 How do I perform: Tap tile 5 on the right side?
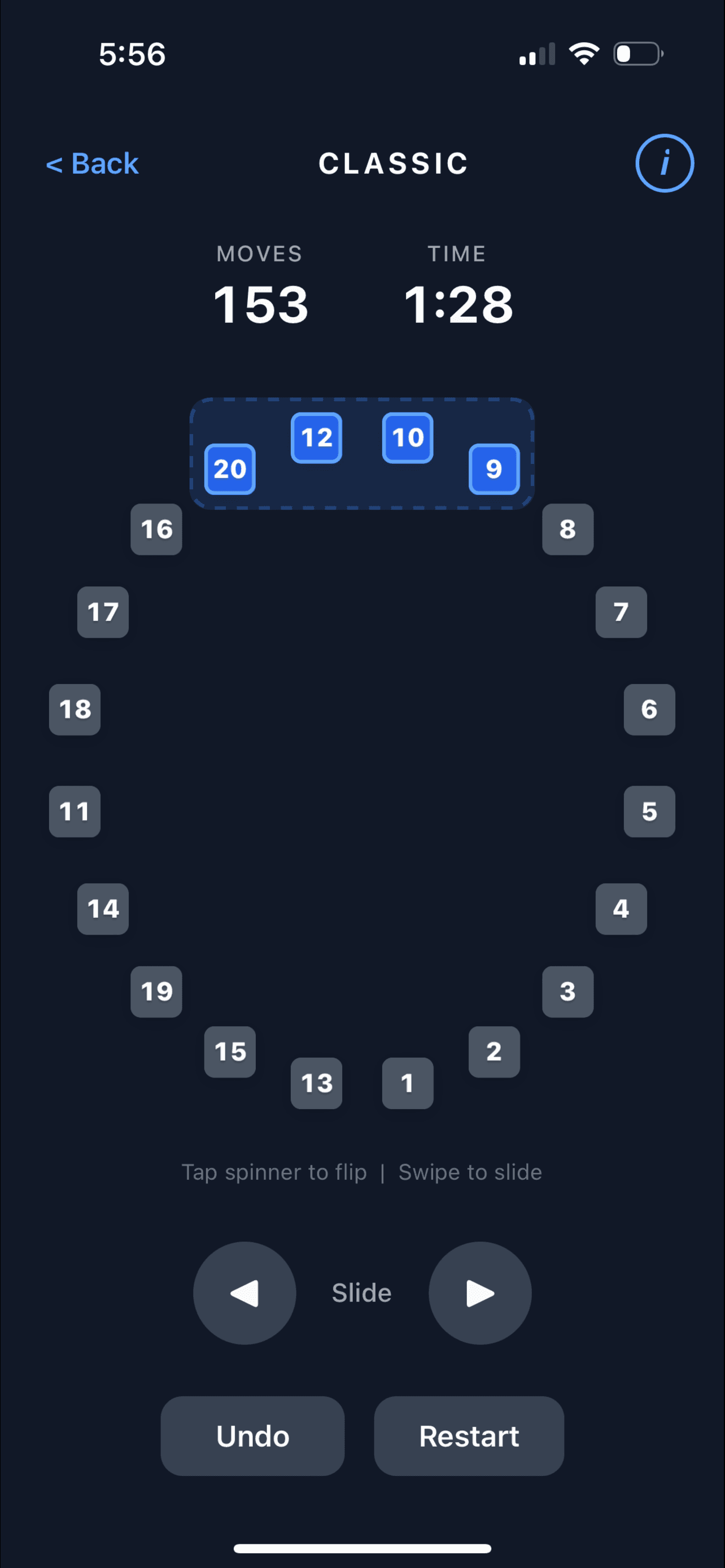click(x=649, y=811)
